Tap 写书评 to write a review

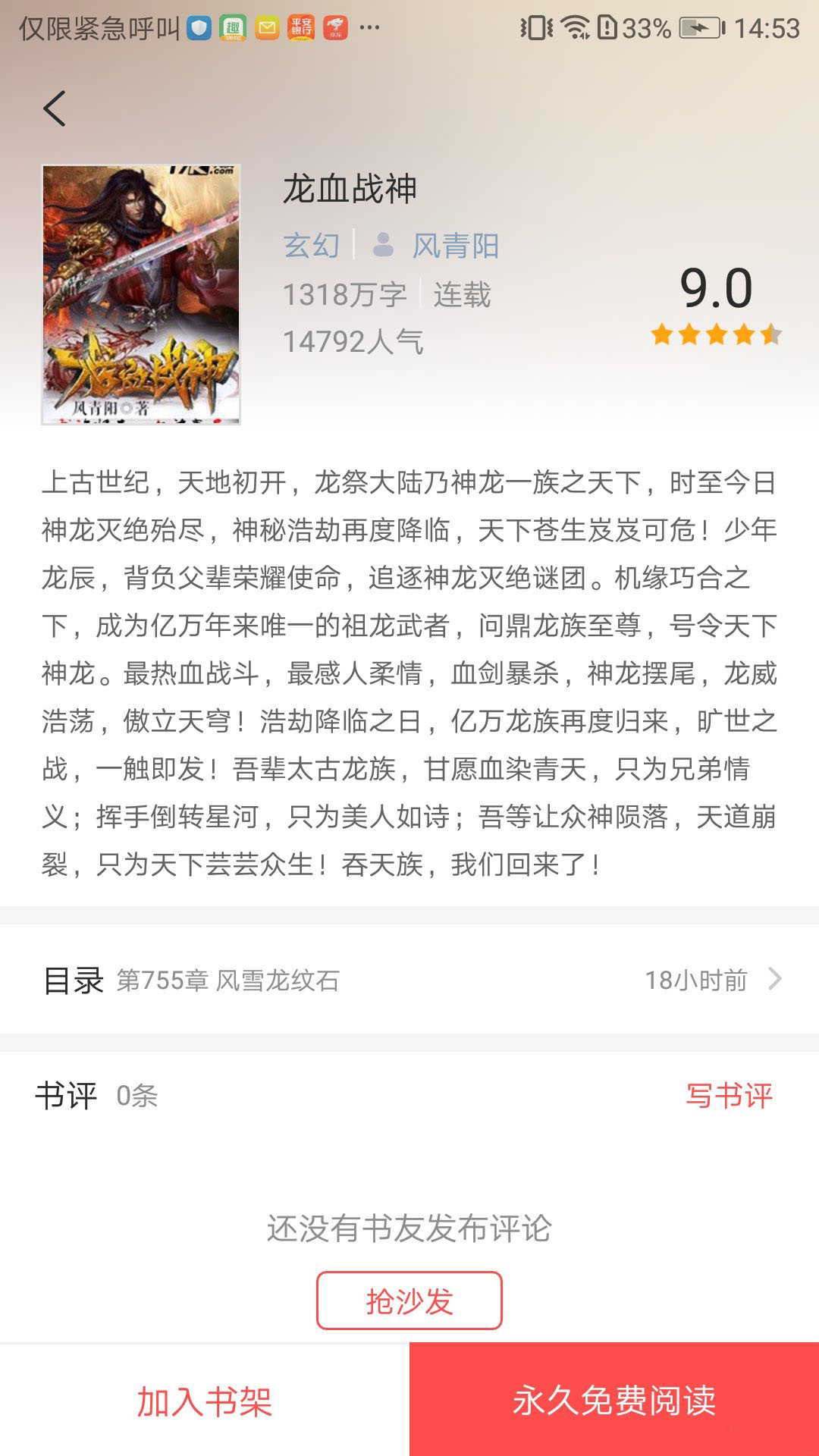click(x=728, y=1095)
